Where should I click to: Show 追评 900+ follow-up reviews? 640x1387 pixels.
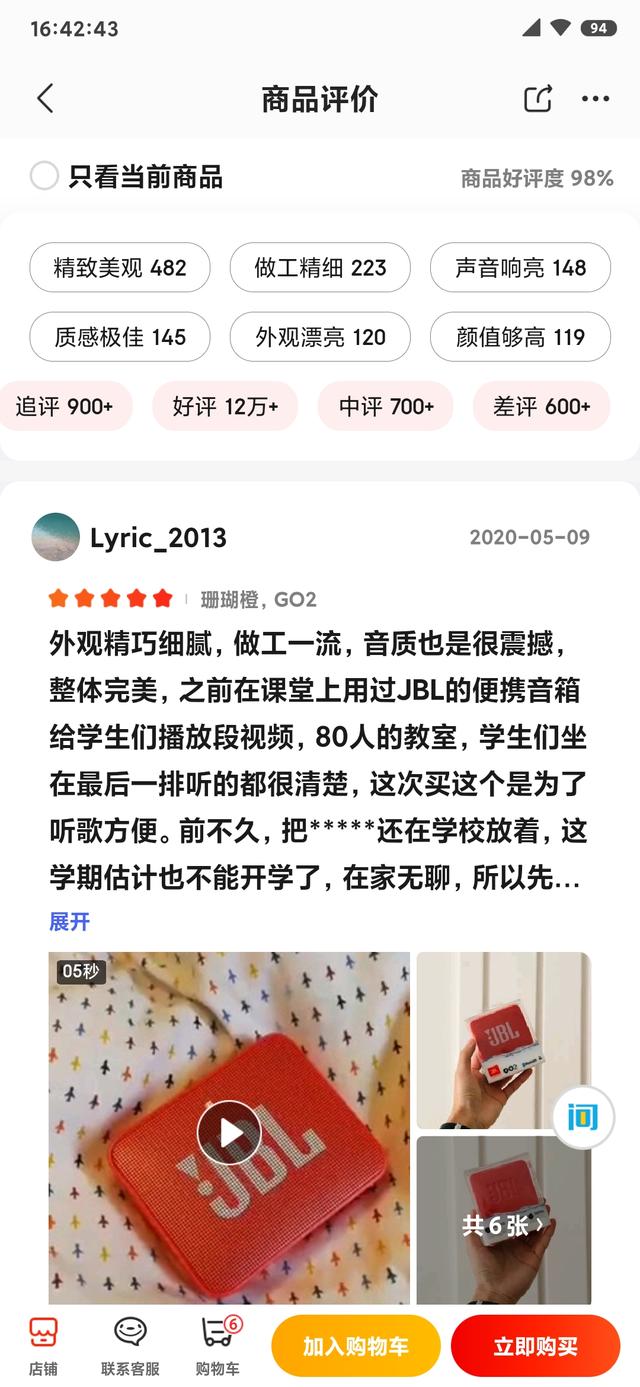(x=66, y=406)
